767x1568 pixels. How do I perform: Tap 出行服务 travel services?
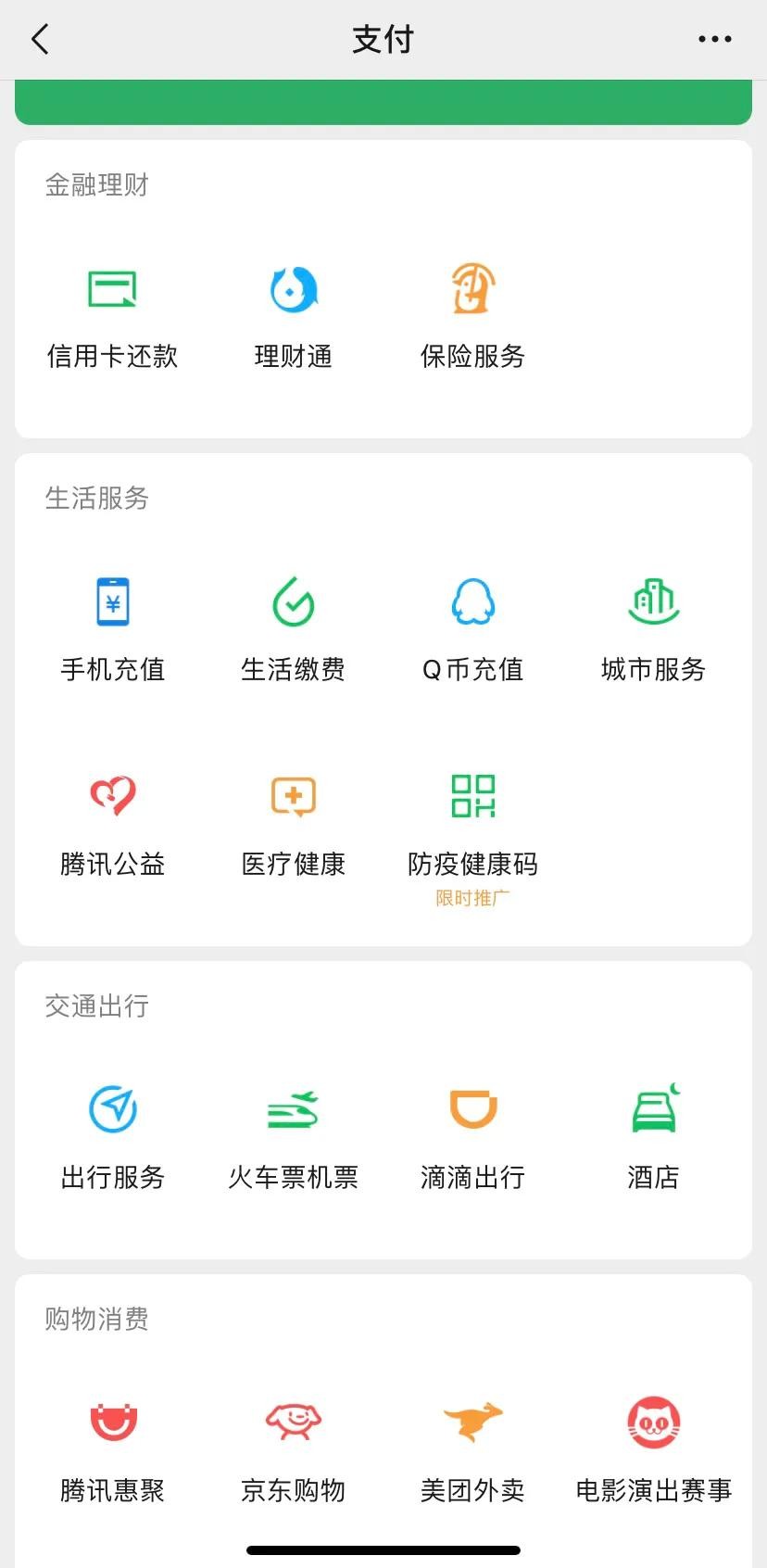point(112,1136)
